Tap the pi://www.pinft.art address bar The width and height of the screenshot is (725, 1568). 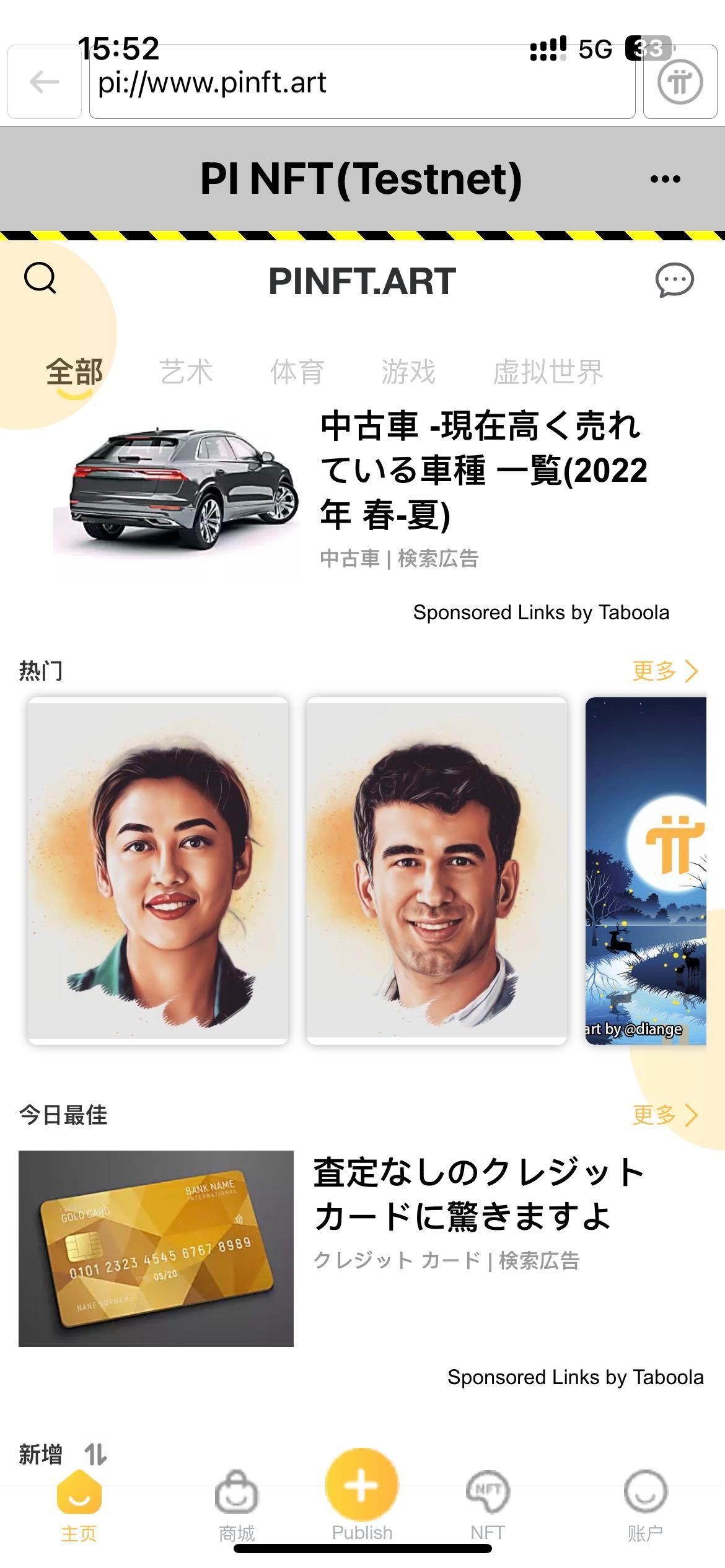362,82
